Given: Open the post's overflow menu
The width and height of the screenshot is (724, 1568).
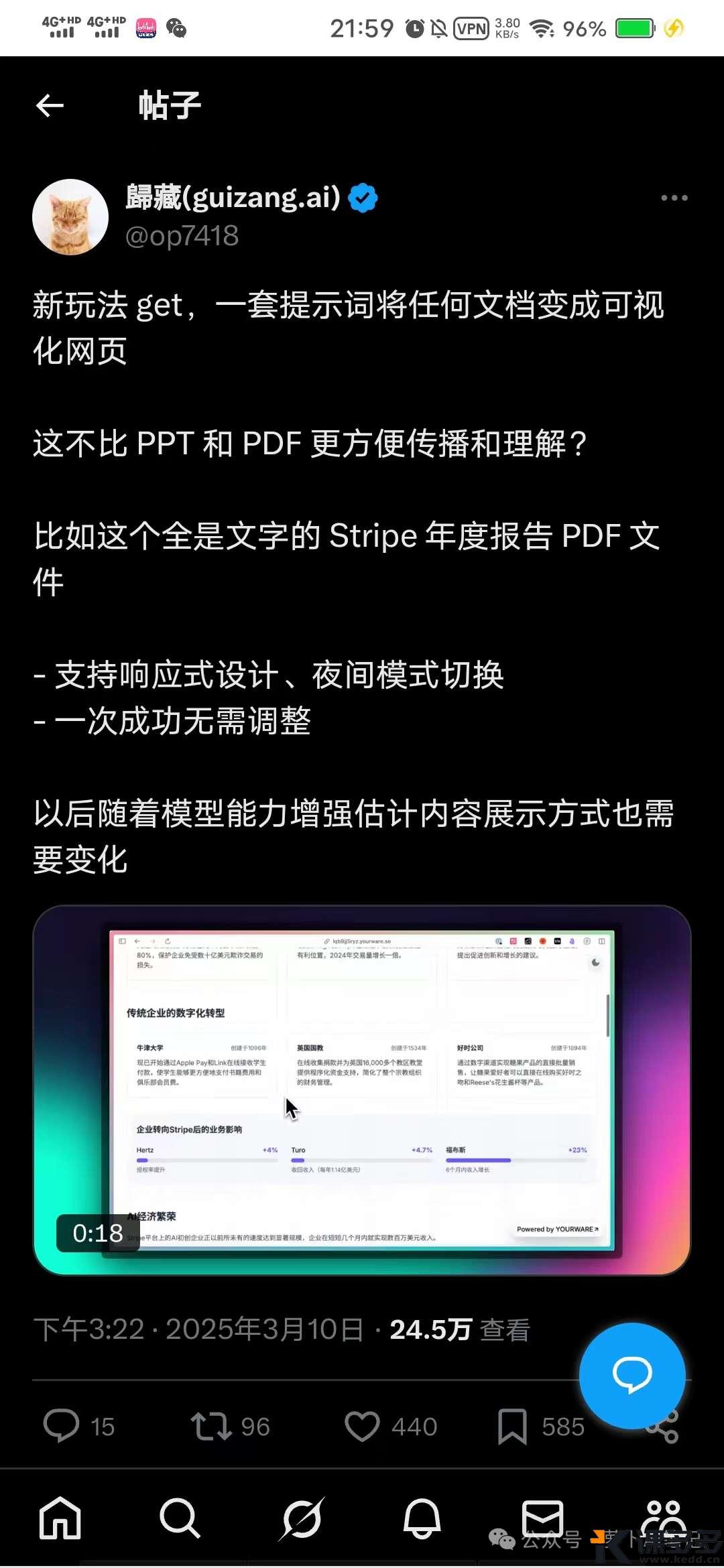Looking at the screenshot, I should [x=674, y=198].
